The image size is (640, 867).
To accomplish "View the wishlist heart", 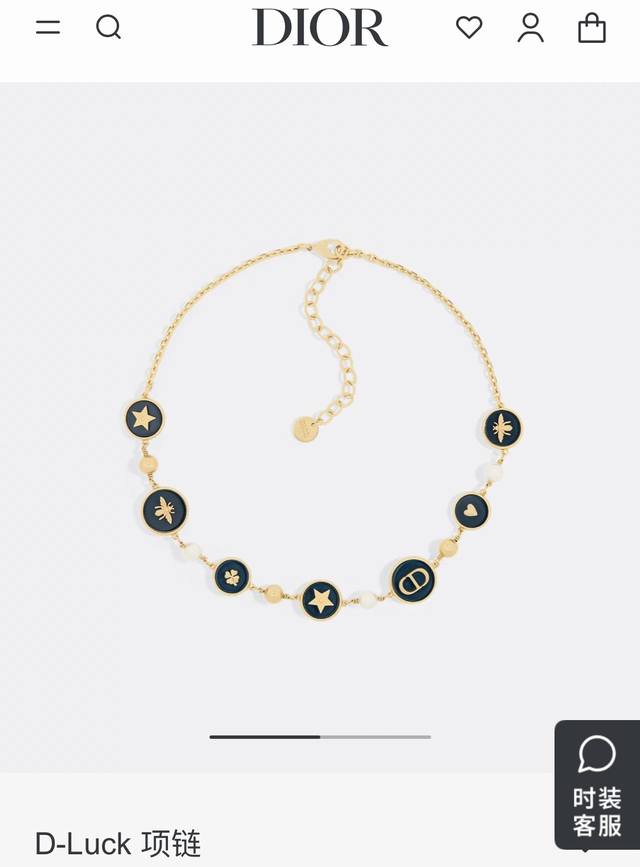I will (x=469, y=28).
